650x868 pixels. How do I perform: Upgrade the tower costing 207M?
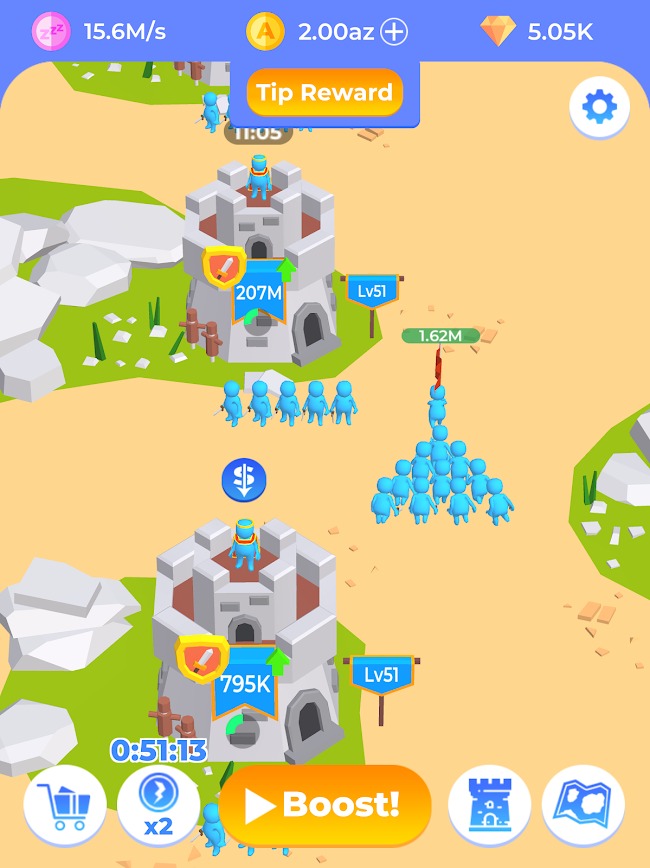coord(259,293)
